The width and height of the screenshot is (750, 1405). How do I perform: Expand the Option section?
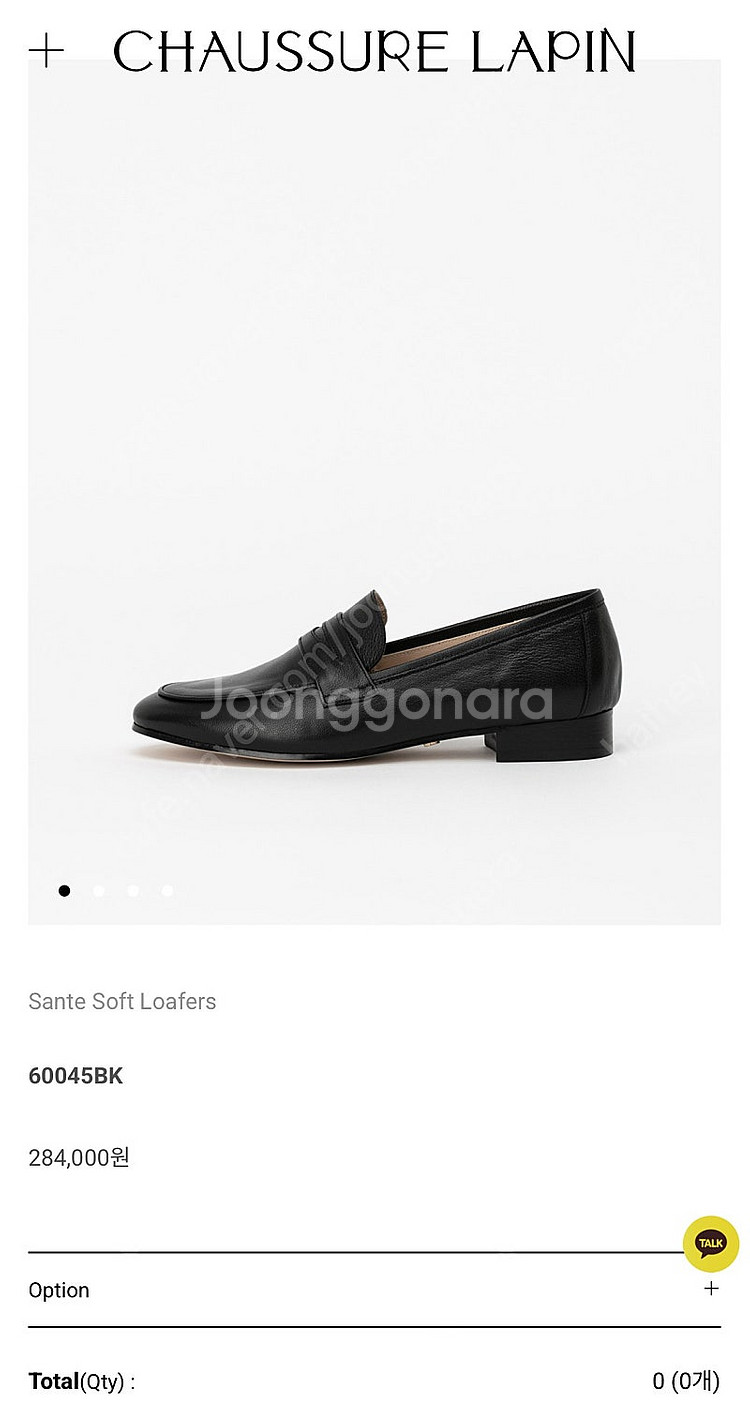pyautogui.click(x=711, y=1288)
